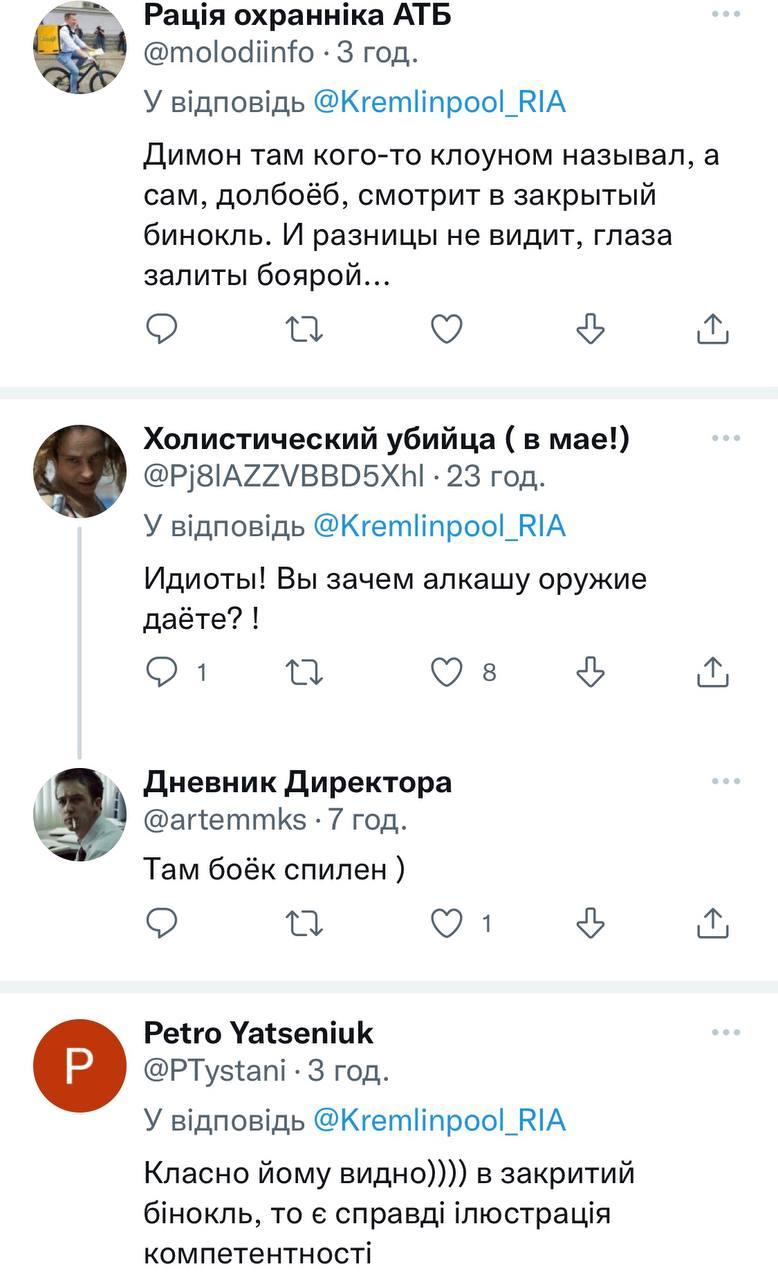Like Дневник Директора's reply
Screen dimensions: 778x1280
(x=447, y=924)
